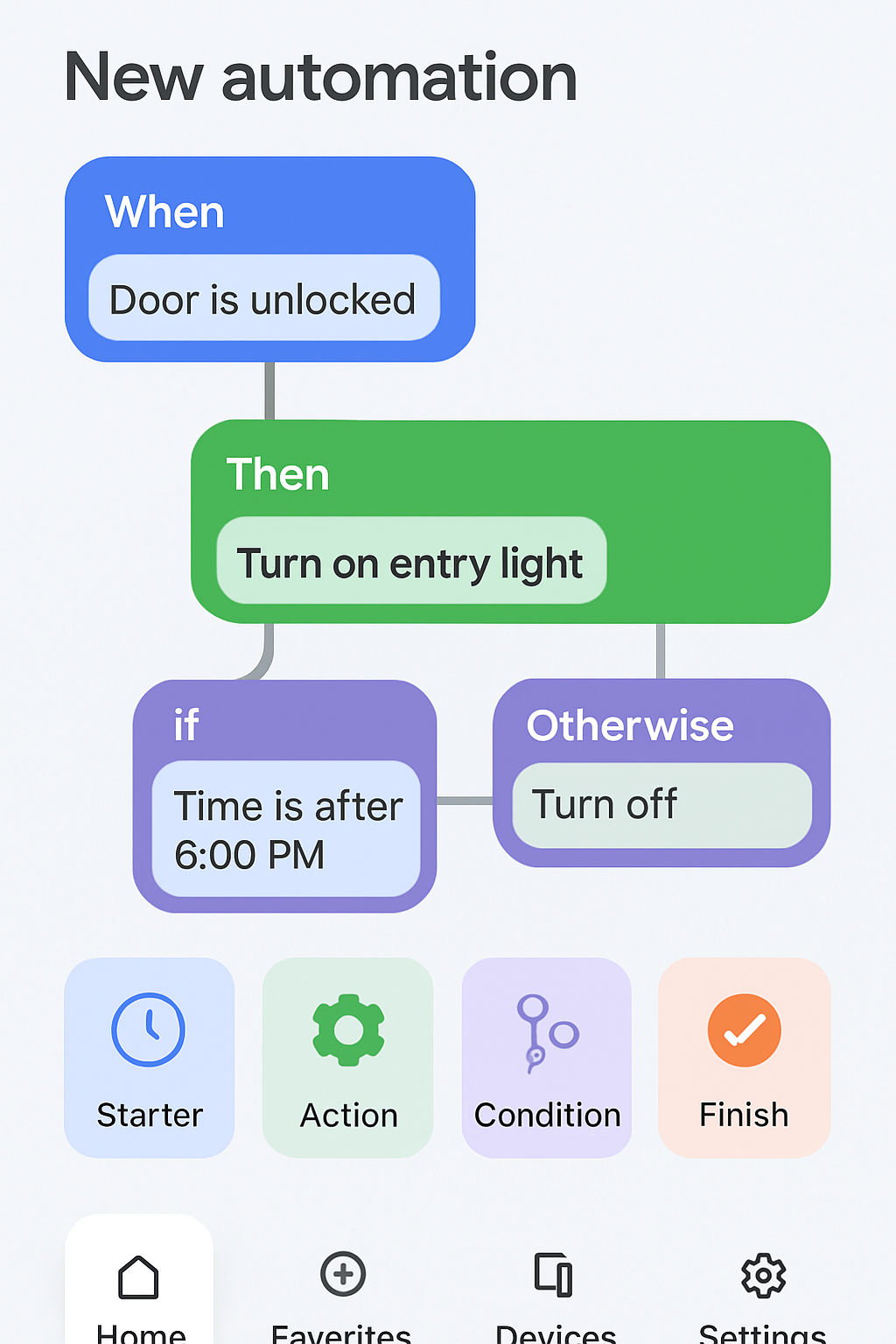The height and width of the screenshot is (1344, 896).
Task: Go to the Home tab
Action: point(140,1291)
